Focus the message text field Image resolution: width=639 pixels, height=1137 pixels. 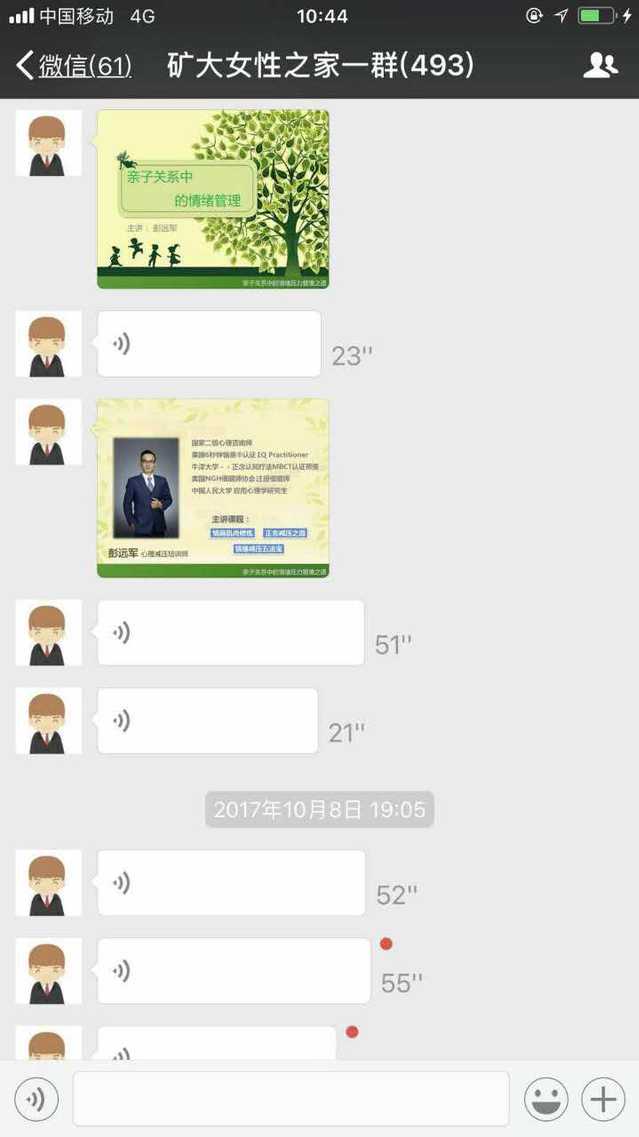pos(290,1100)
